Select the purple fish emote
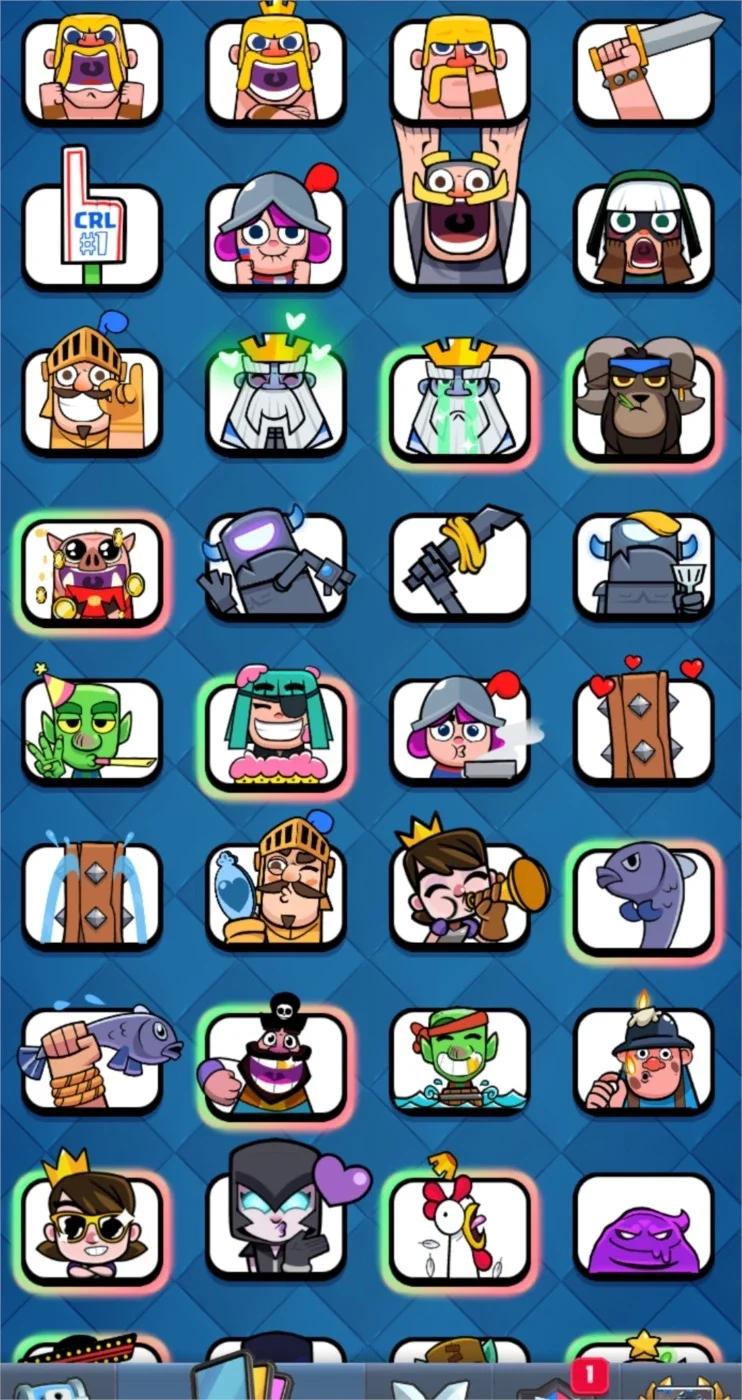Screen dimensions: 742x1400 point(644,897)
